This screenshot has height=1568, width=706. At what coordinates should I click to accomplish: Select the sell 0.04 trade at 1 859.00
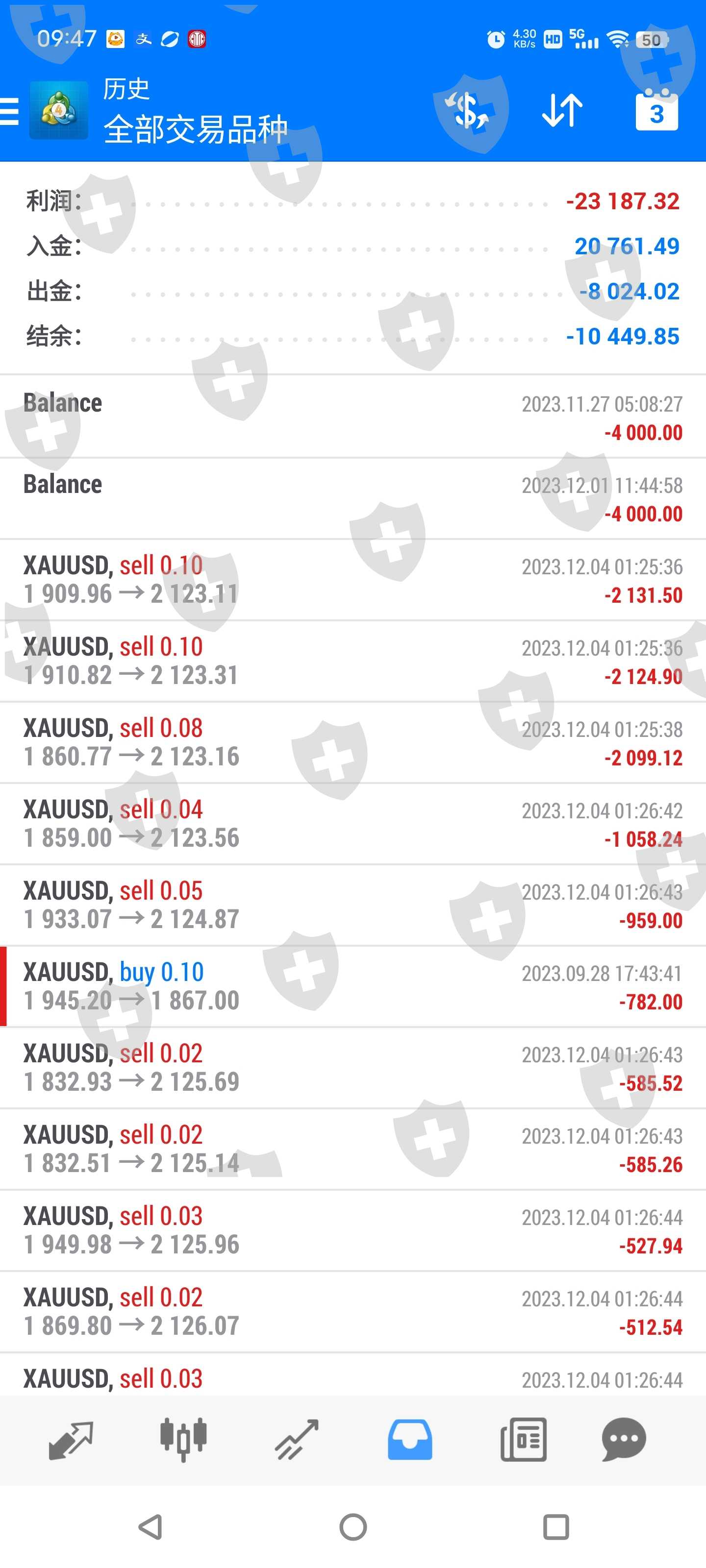click(x=353, y=824)
